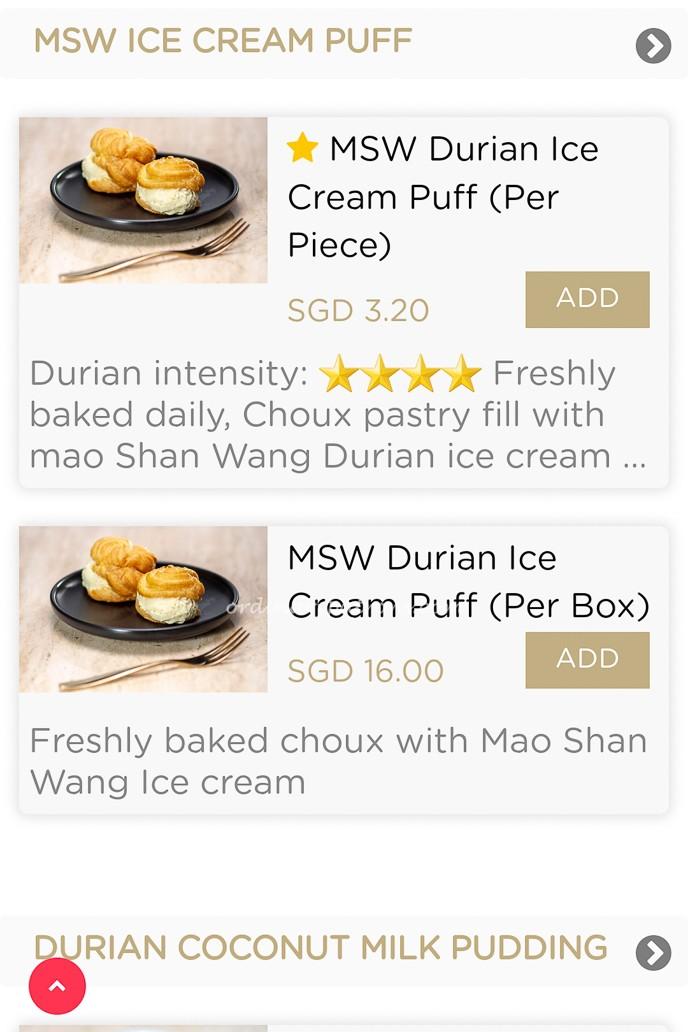Open the Per Box ice cream puff photo
The height and width of the screenshot is (1032, 688).
coord(143,609)
